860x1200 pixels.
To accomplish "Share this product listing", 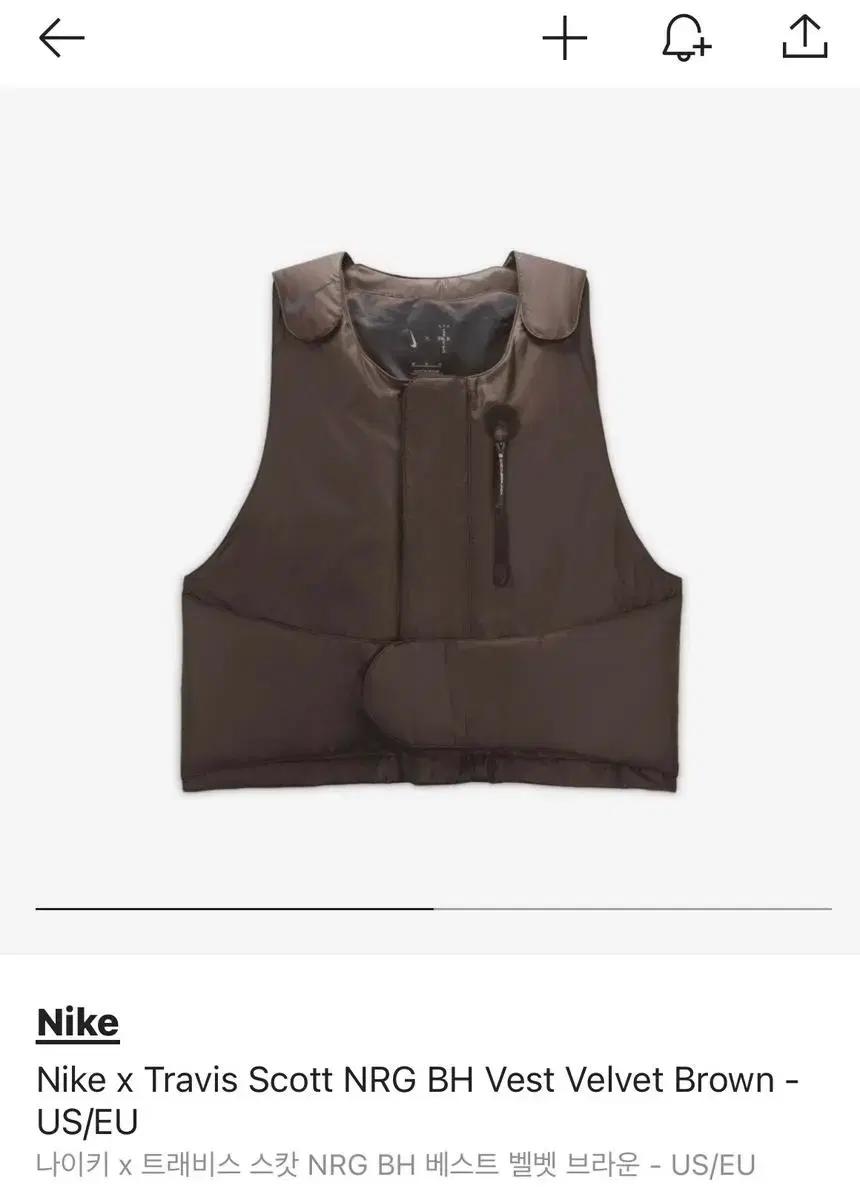I will (804, 39).
